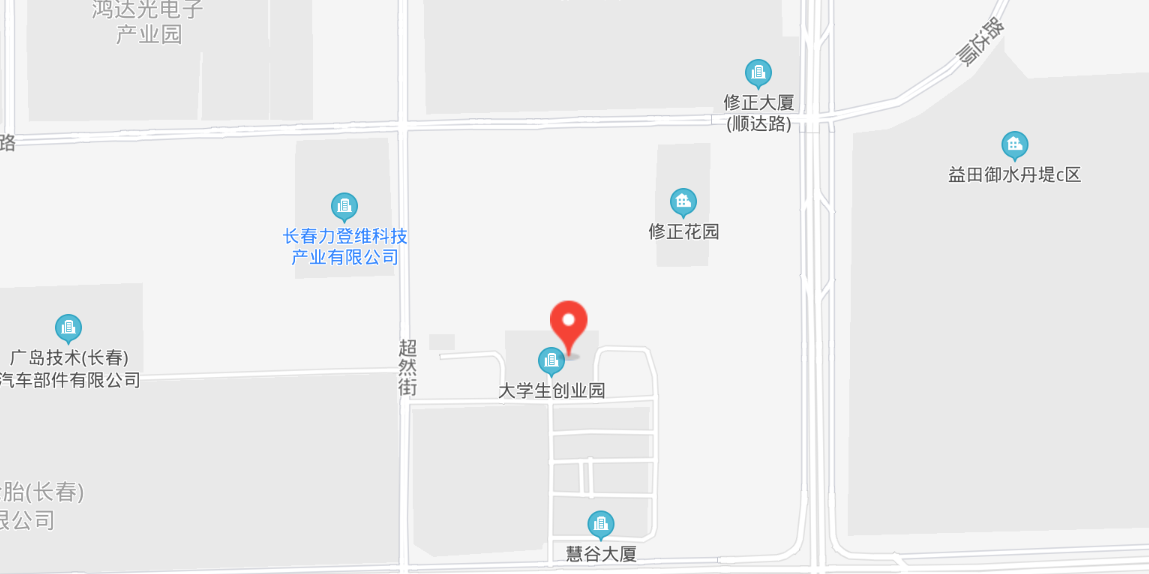1149x574 pixels.
Task: Select the 修正大厦(顺达路) marker
Action: 759,74
